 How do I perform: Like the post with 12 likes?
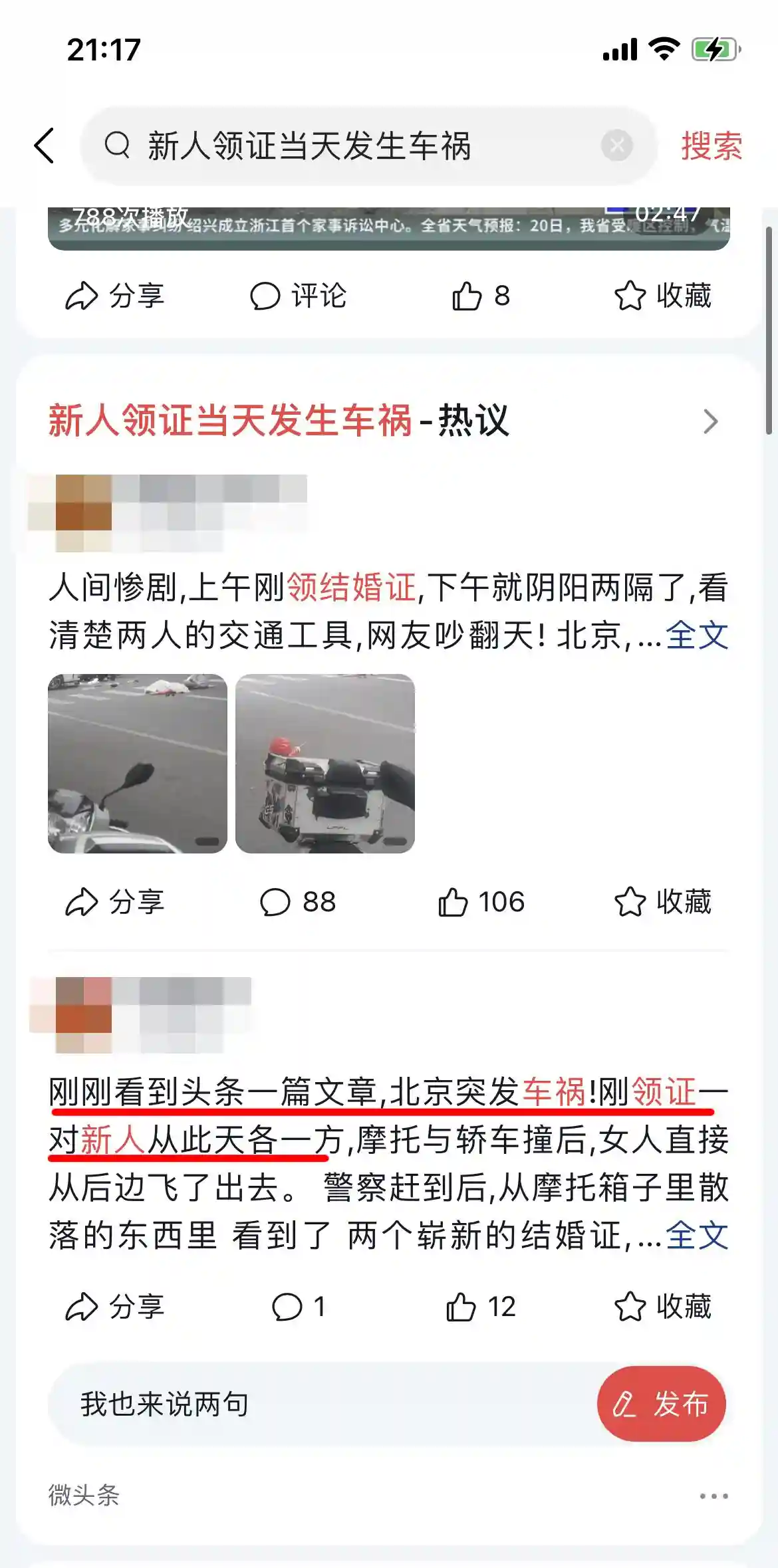(x=480, y=1307)
